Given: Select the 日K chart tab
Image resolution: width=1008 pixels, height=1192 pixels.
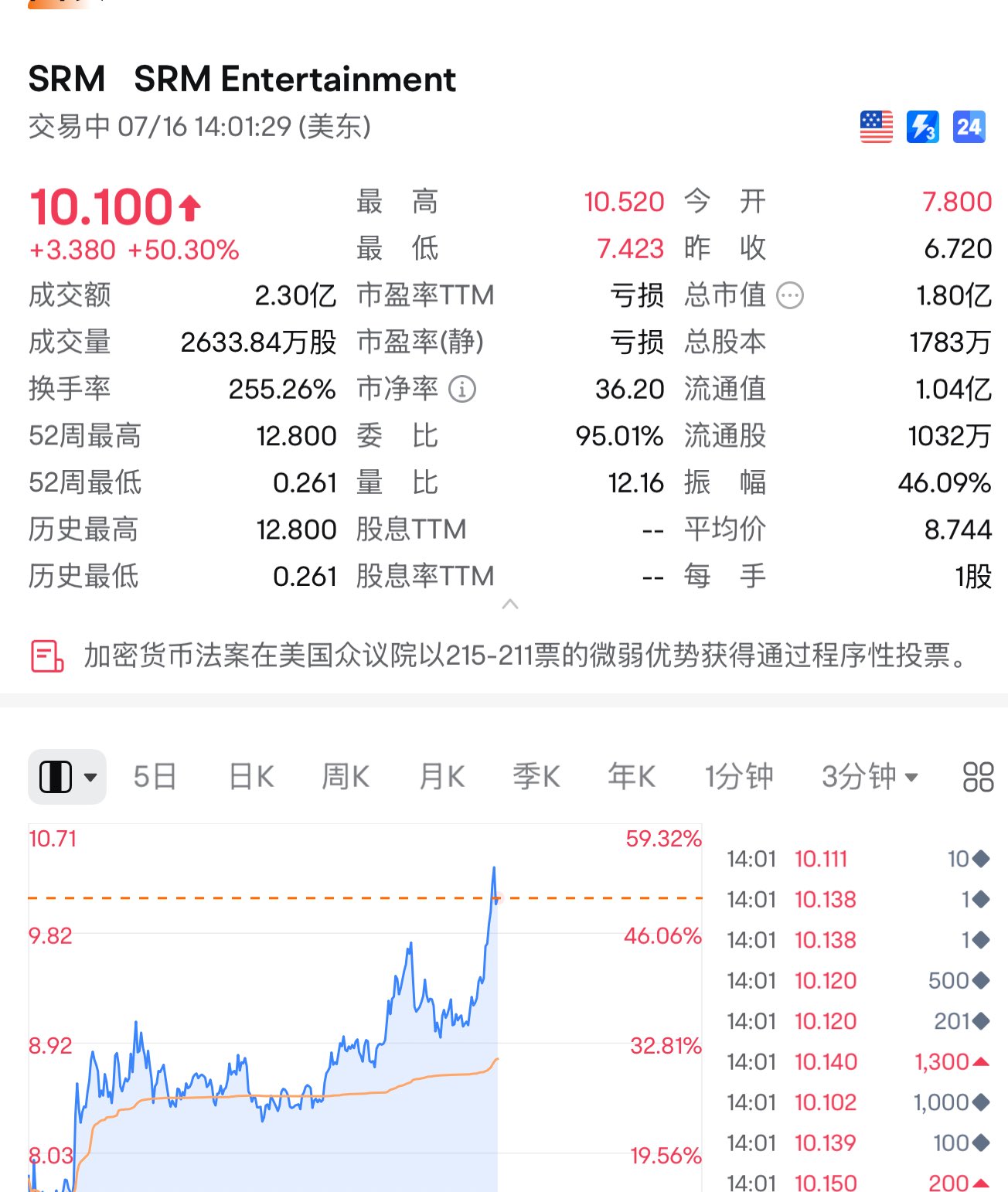Looking at the screenshot, I should (251, 776).
